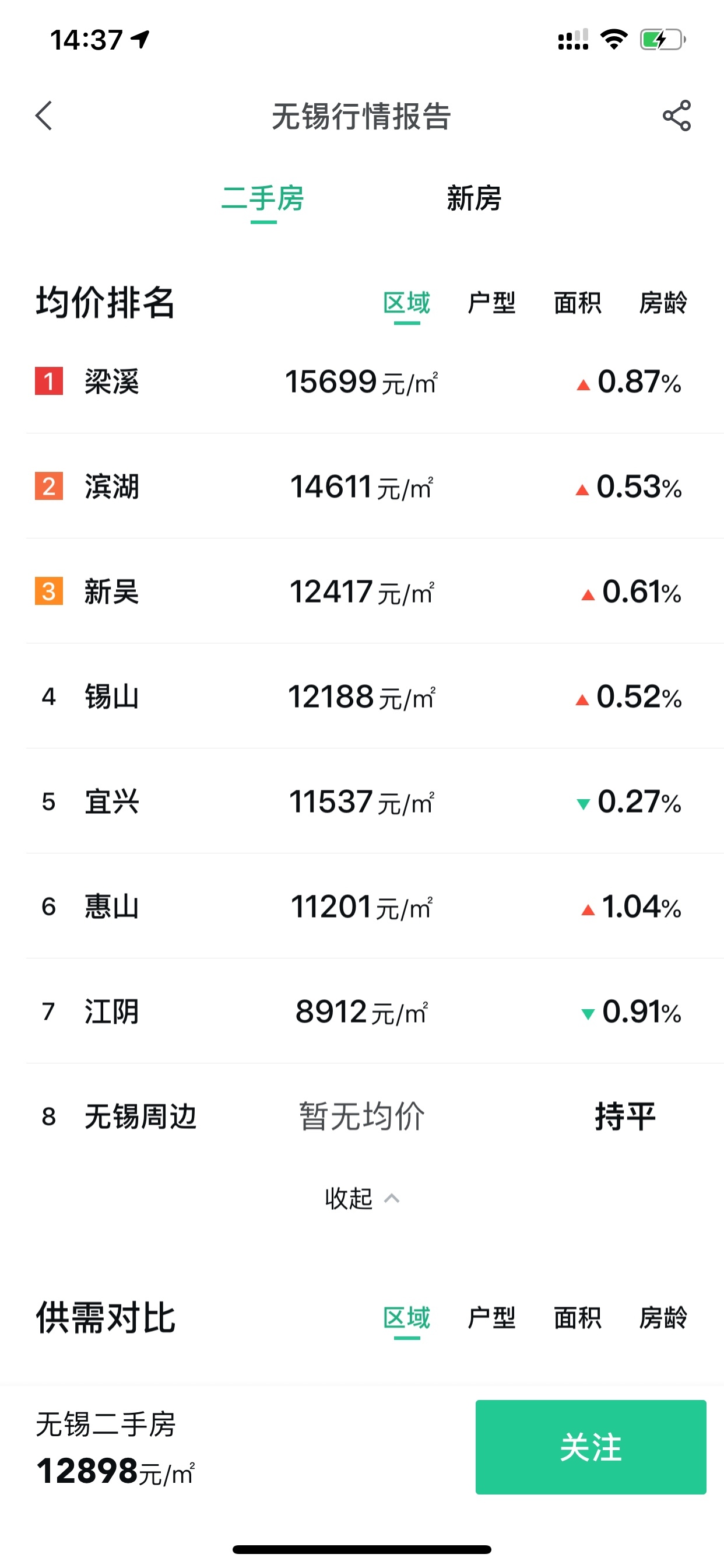Tap 关注 to follow 无锡二手房
Image resolution: width=724 pixels, height=1568 pixels.
click(590, 1447)
